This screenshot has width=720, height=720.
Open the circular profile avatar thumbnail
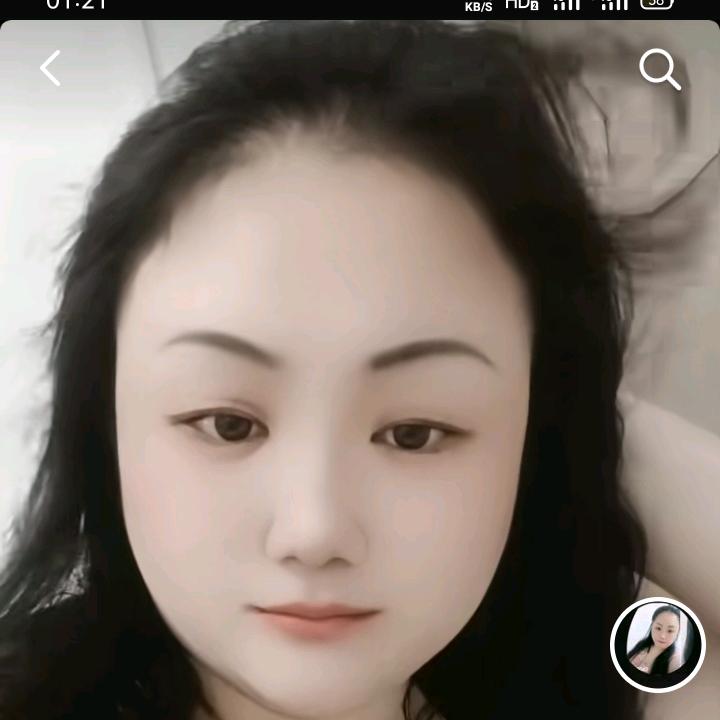pyautogui.click(x=658, y=646)
